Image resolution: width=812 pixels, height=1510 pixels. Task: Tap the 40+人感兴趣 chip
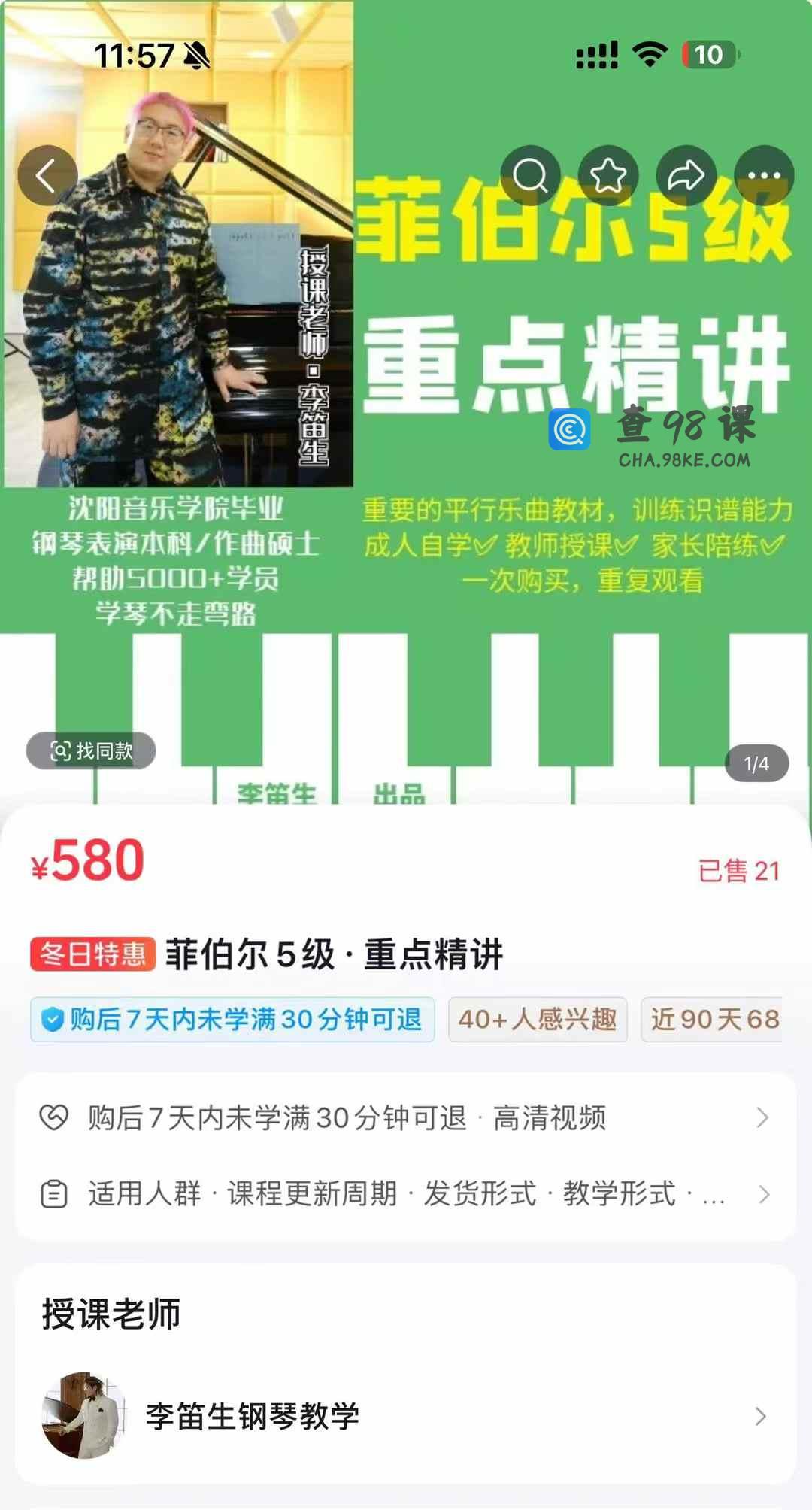pyautogui.click(x=538, y=1020)
